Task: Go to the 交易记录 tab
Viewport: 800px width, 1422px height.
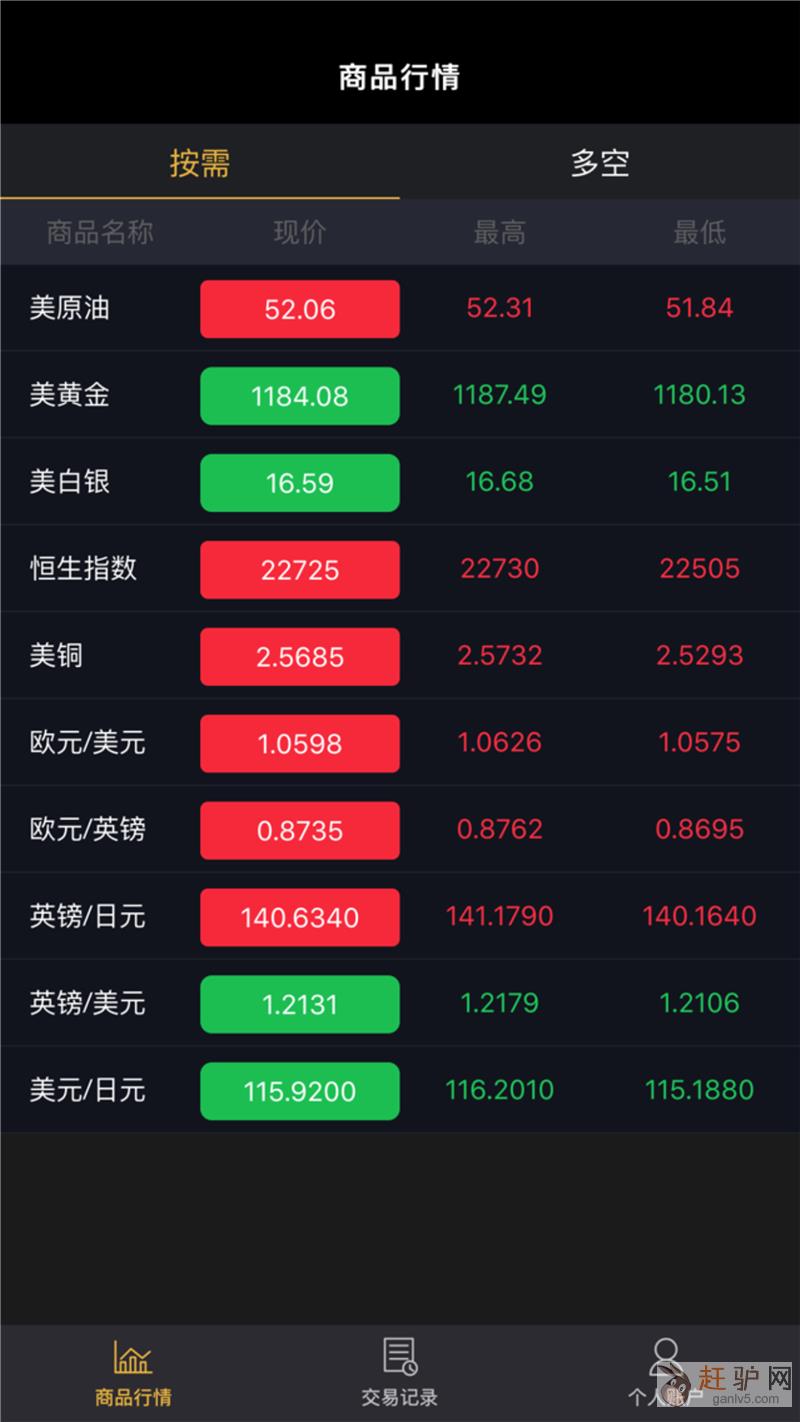Action: coord(400,1373)
